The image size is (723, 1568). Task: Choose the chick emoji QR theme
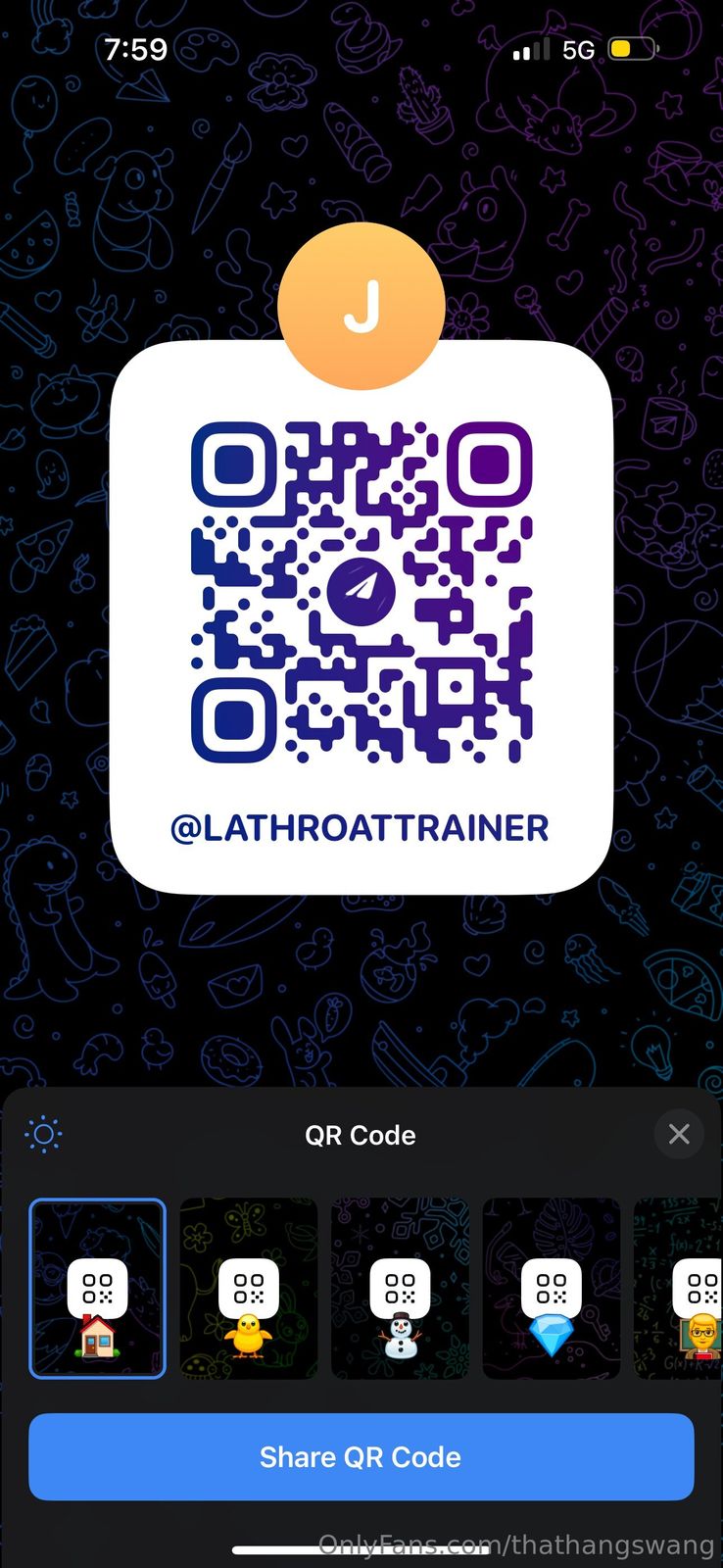[x=249, y=1289]
